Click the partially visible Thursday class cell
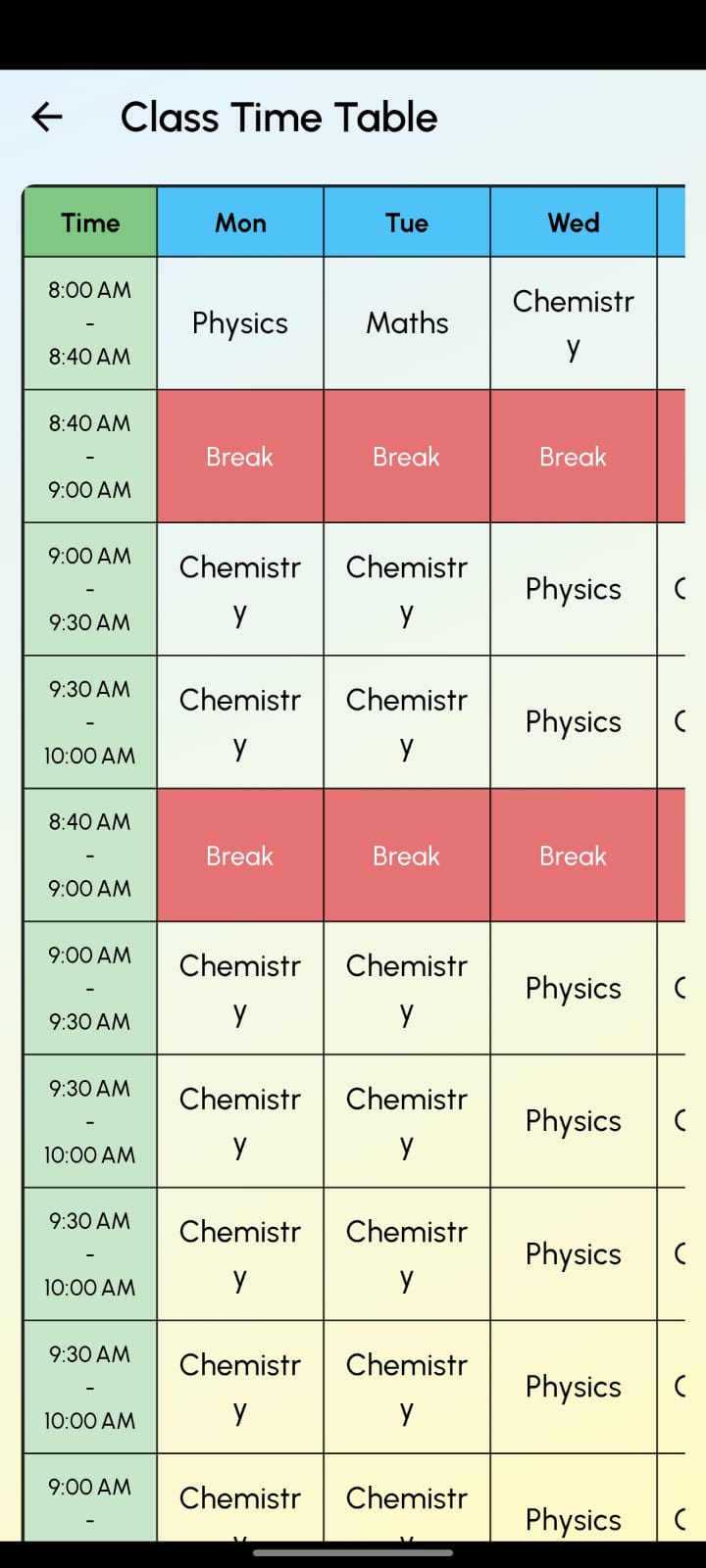 tap(679, 588)
